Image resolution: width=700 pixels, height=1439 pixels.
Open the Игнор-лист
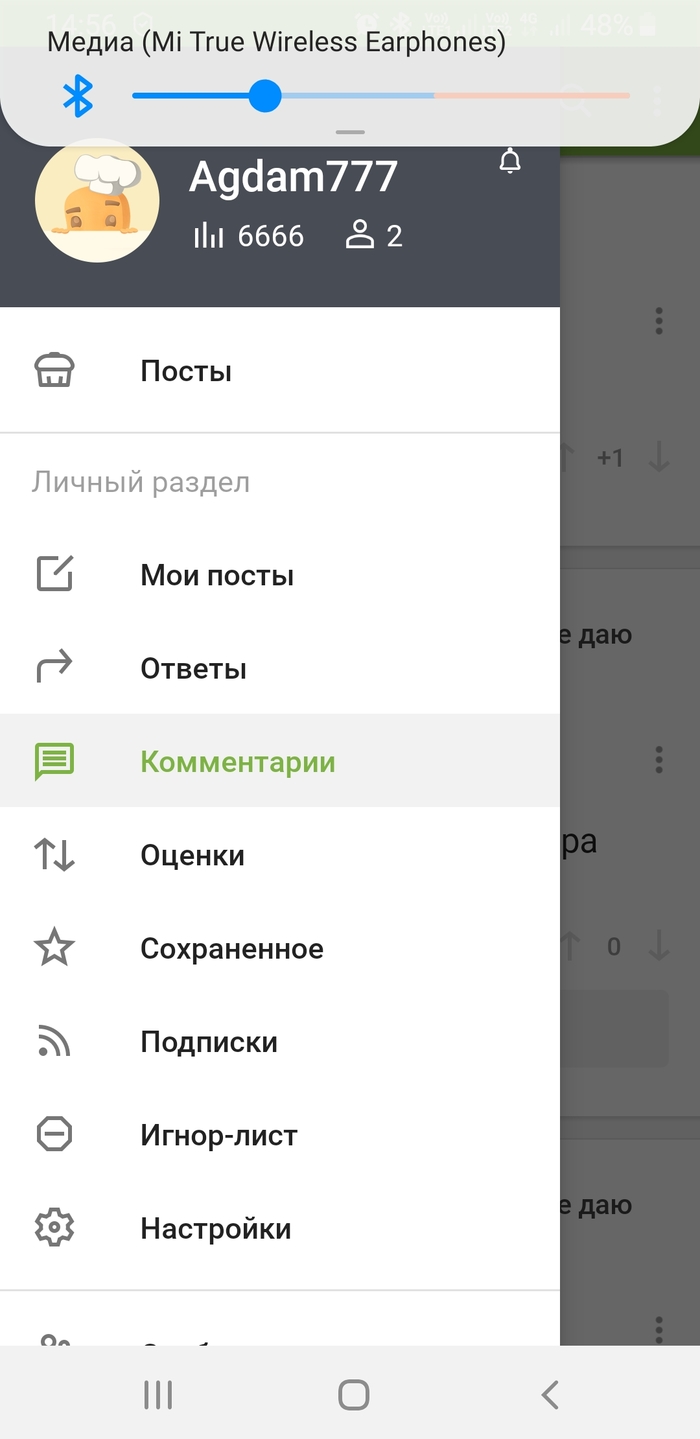tap(219, 1135)
